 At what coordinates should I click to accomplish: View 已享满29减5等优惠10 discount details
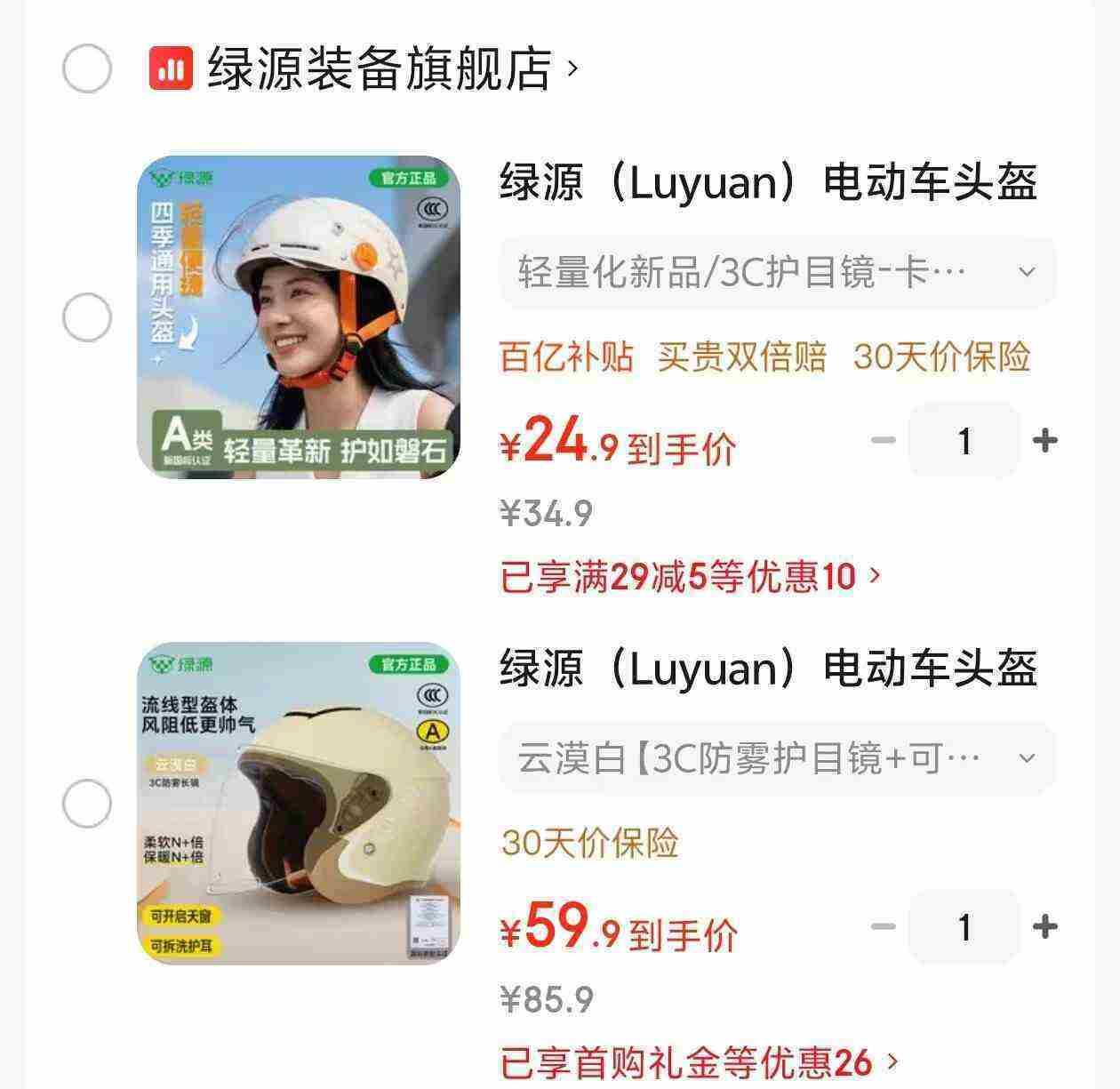(x=691, y=577)
